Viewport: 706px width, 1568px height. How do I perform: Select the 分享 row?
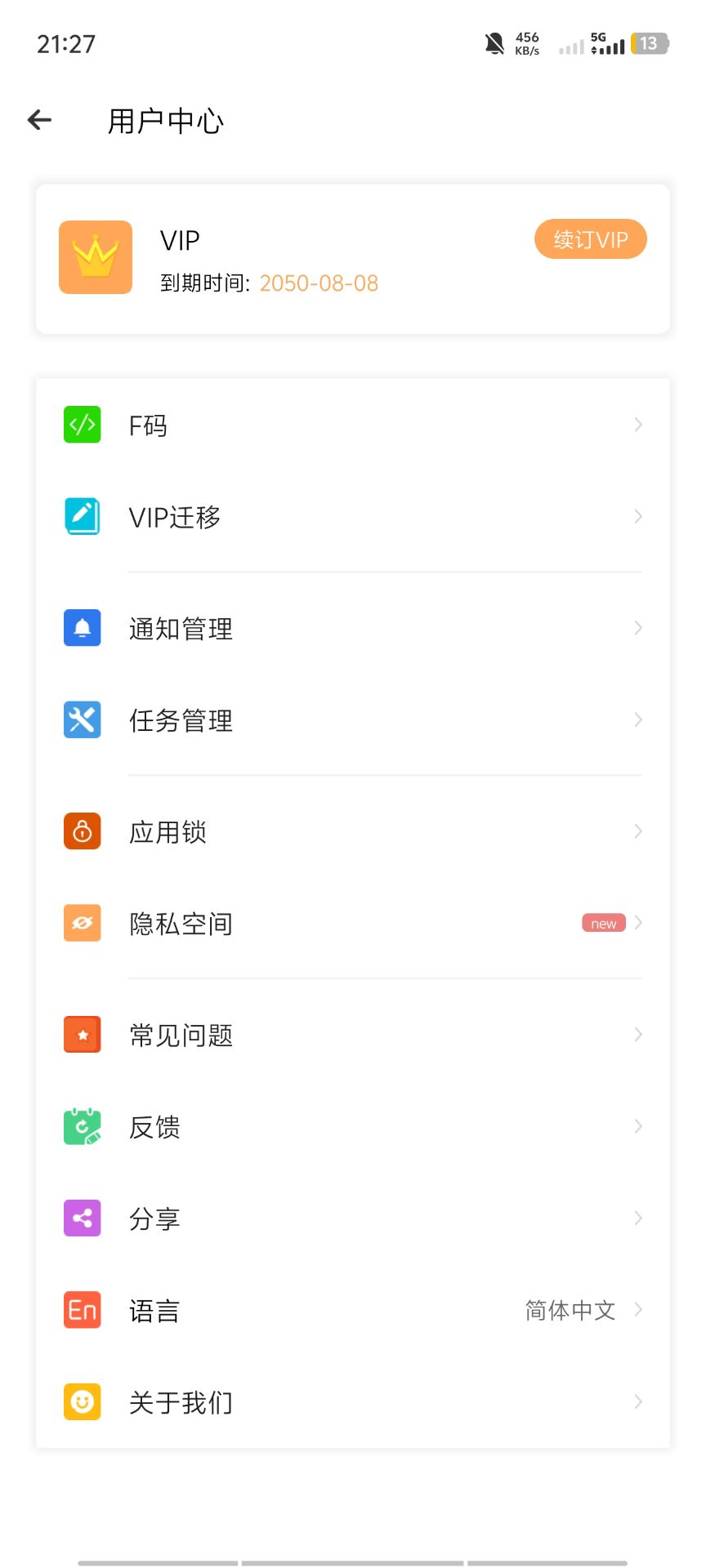click(x=353, y=1218)
